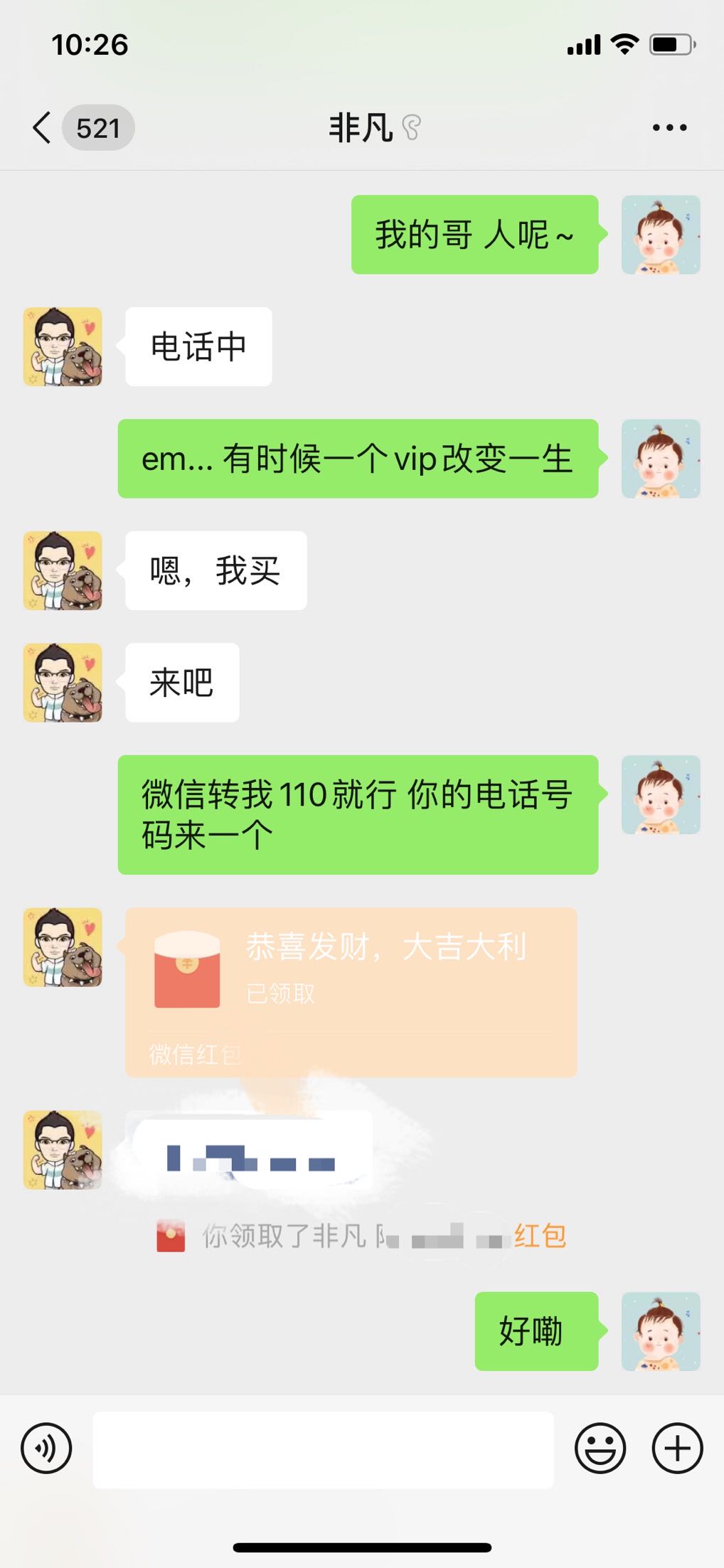Tap the Wi-Fi icon in status bar

point(624,45)
